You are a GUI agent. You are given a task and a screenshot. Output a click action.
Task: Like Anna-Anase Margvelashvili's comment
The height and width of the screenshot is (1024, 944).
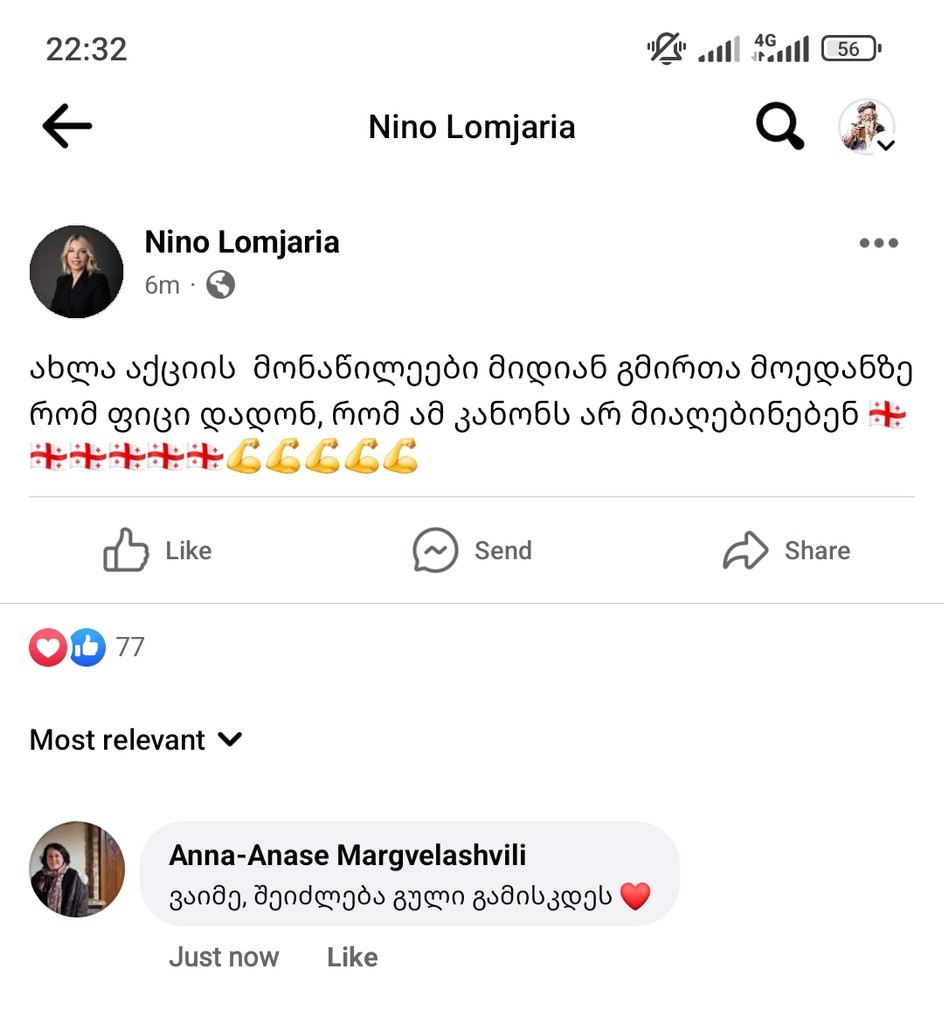click(352, 957)
